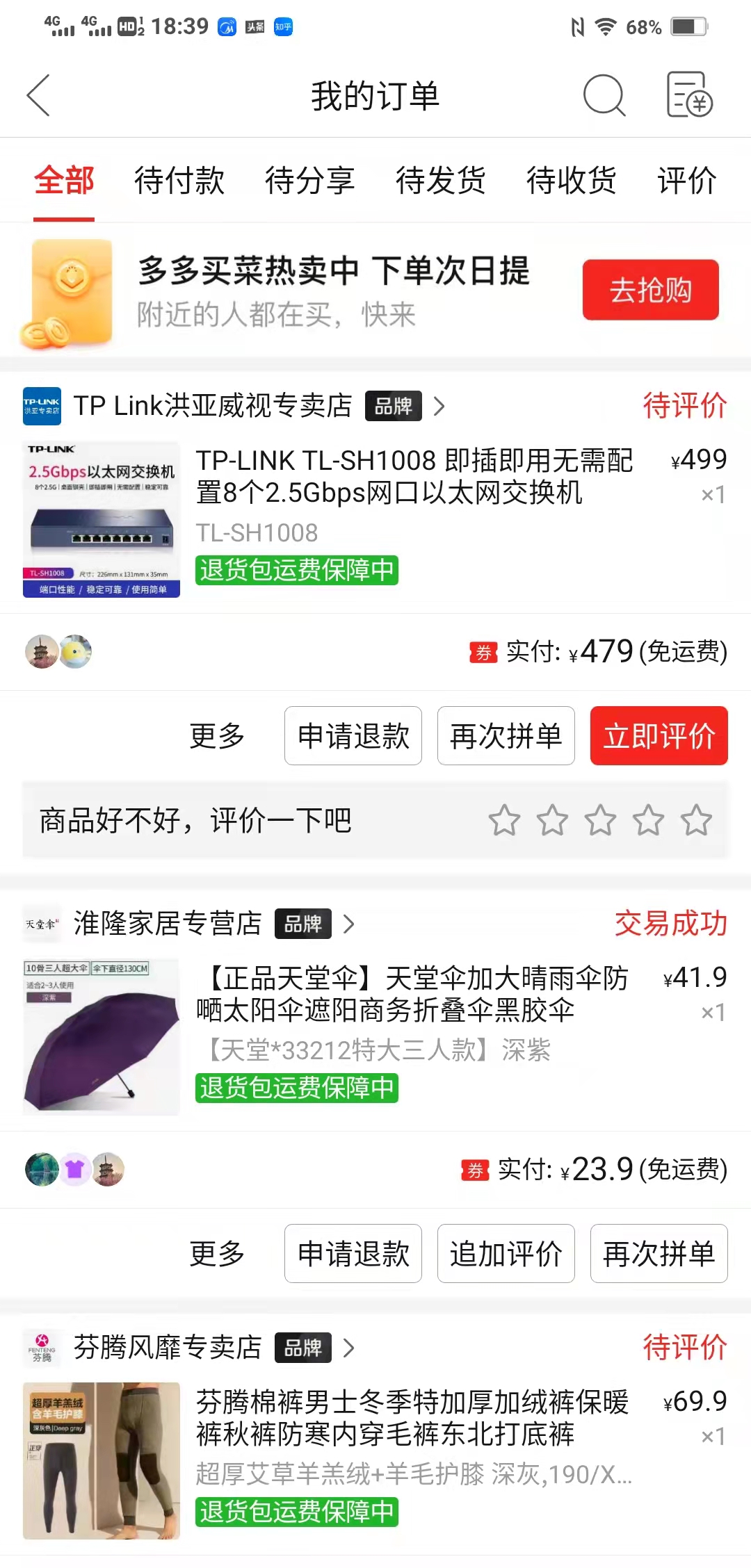Screen dimensions: 751x1568
Task: Tap the purple umbrella product thumbnail
Action: point(101,1037)
